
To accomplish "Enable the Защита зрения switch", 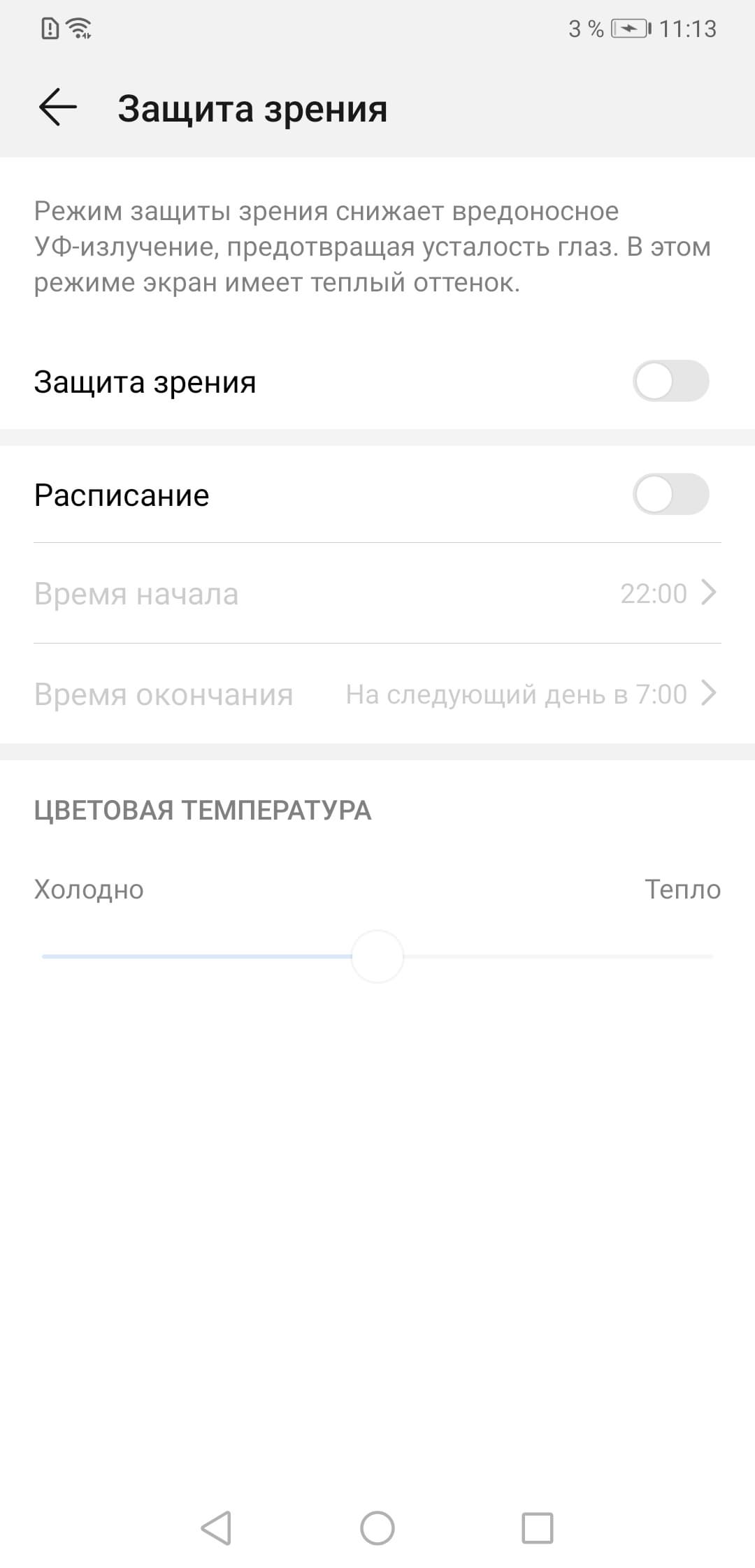I will (x=670, y=382).
